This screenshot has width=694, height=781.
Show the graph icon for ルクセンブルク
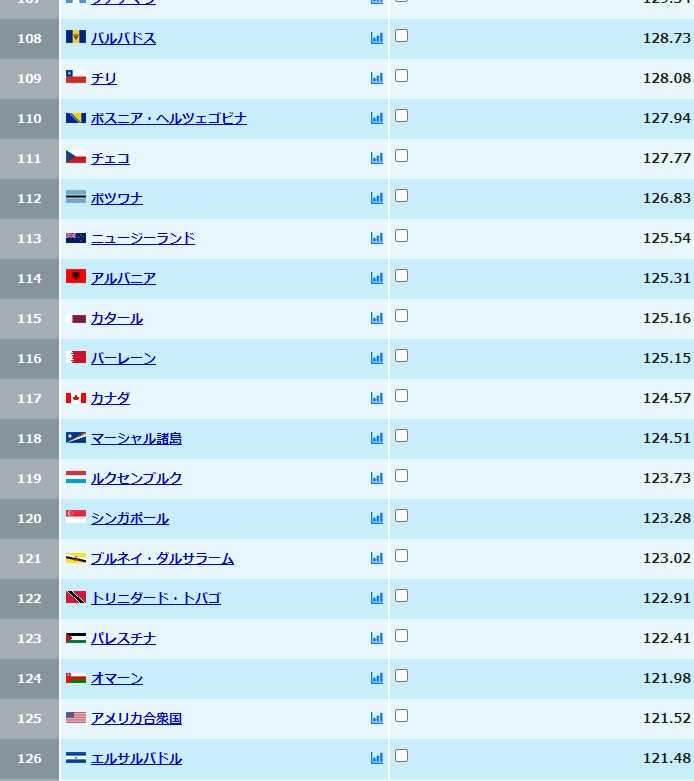pyautogui.click(x=377, y=478)
